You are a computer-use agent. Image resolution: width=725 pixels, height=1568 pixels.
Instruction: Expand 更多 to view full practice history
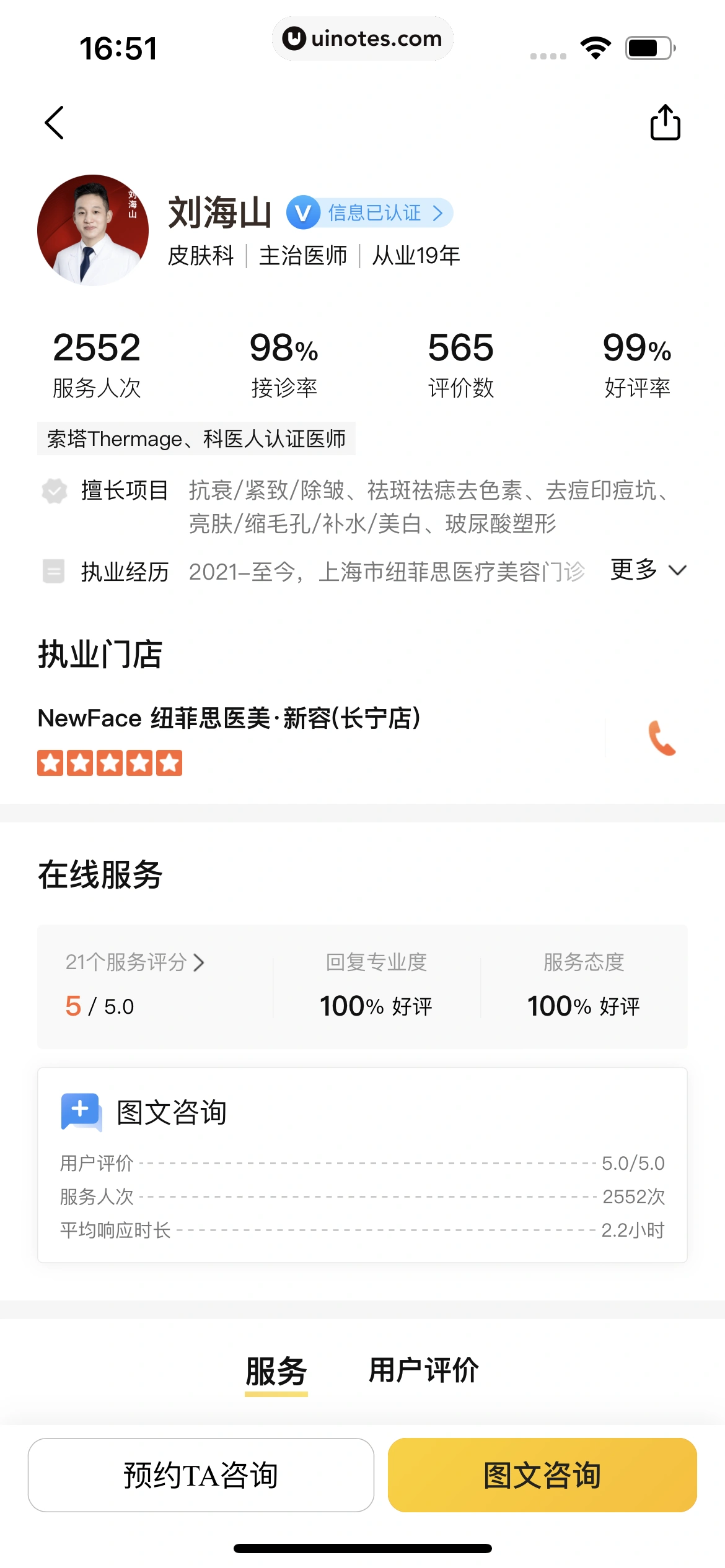point(647,570)
